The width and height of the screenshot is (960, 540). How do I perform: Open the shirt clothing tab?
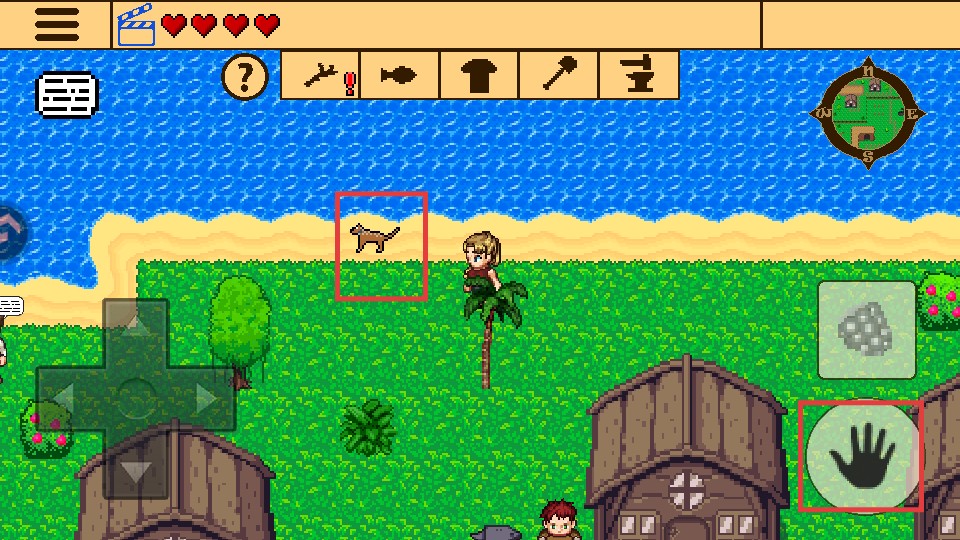click(x=479, y=76)
